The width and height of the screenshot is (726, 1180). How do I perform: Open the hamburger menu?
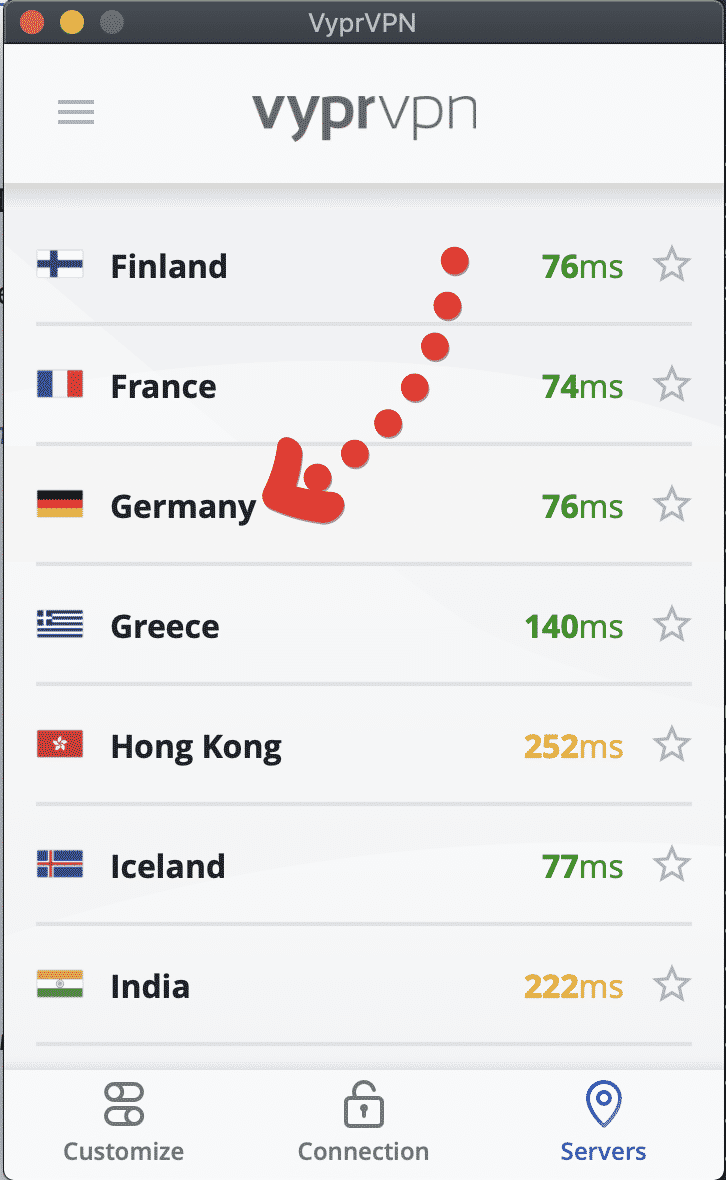76,112
